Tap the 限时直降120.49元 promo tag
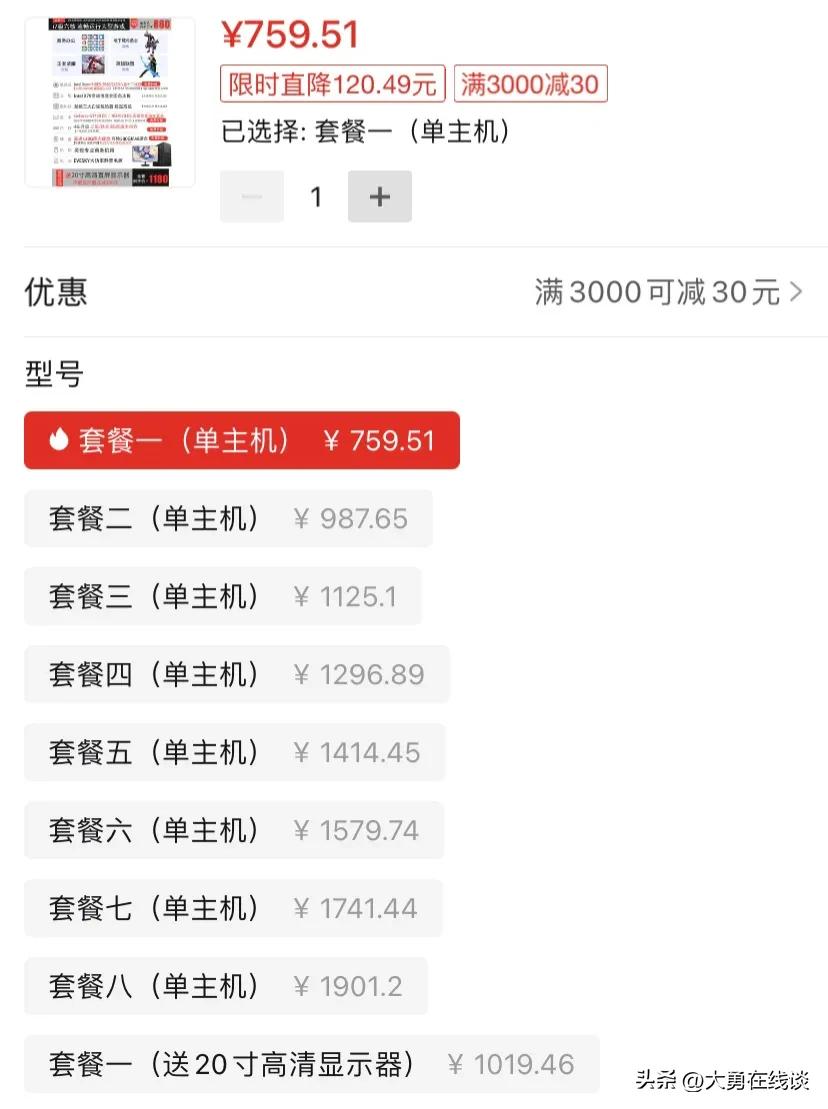Viewport: 828px width, 1109px height. (x=332, y=84)
